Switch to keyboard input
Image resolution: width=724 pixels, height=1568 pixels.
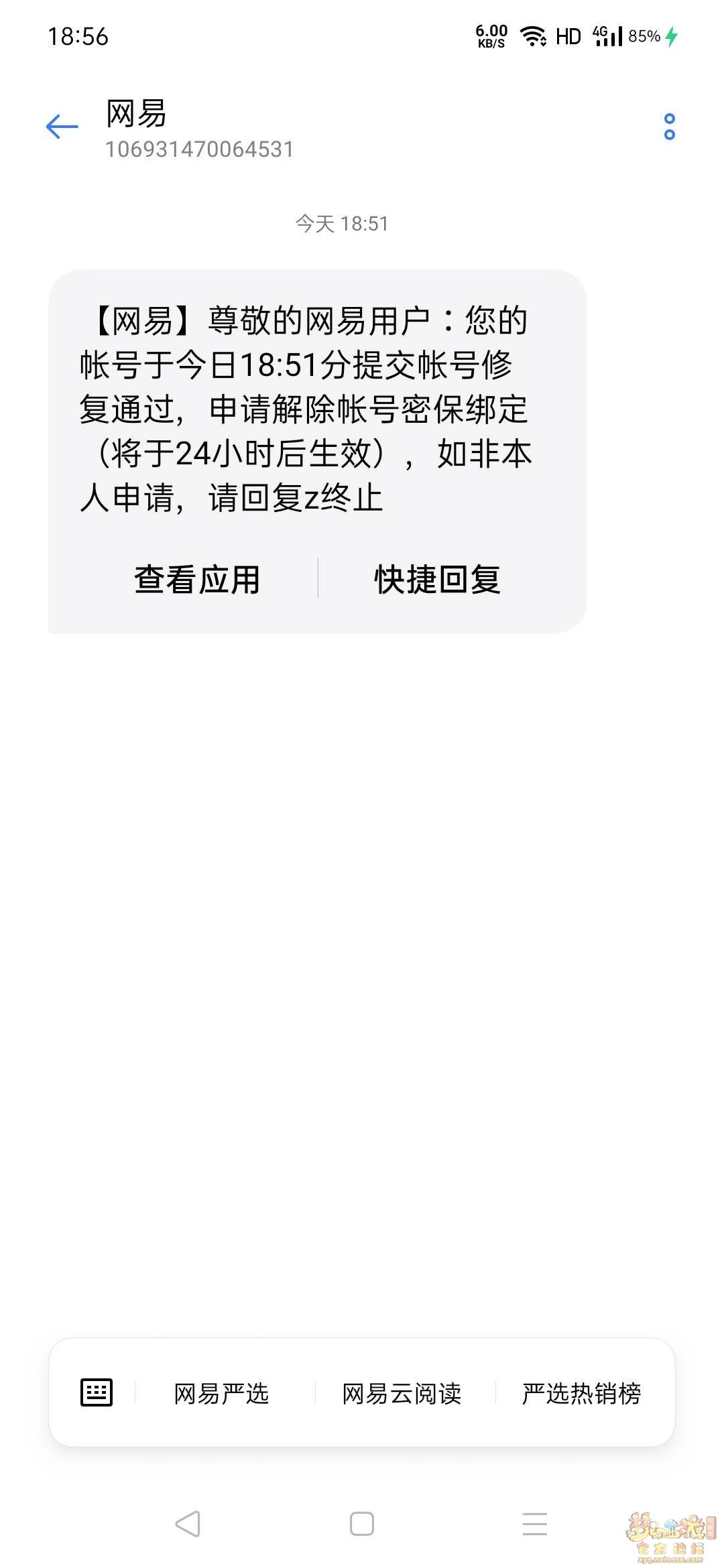pyautogui.click(x=96, y=1392)
